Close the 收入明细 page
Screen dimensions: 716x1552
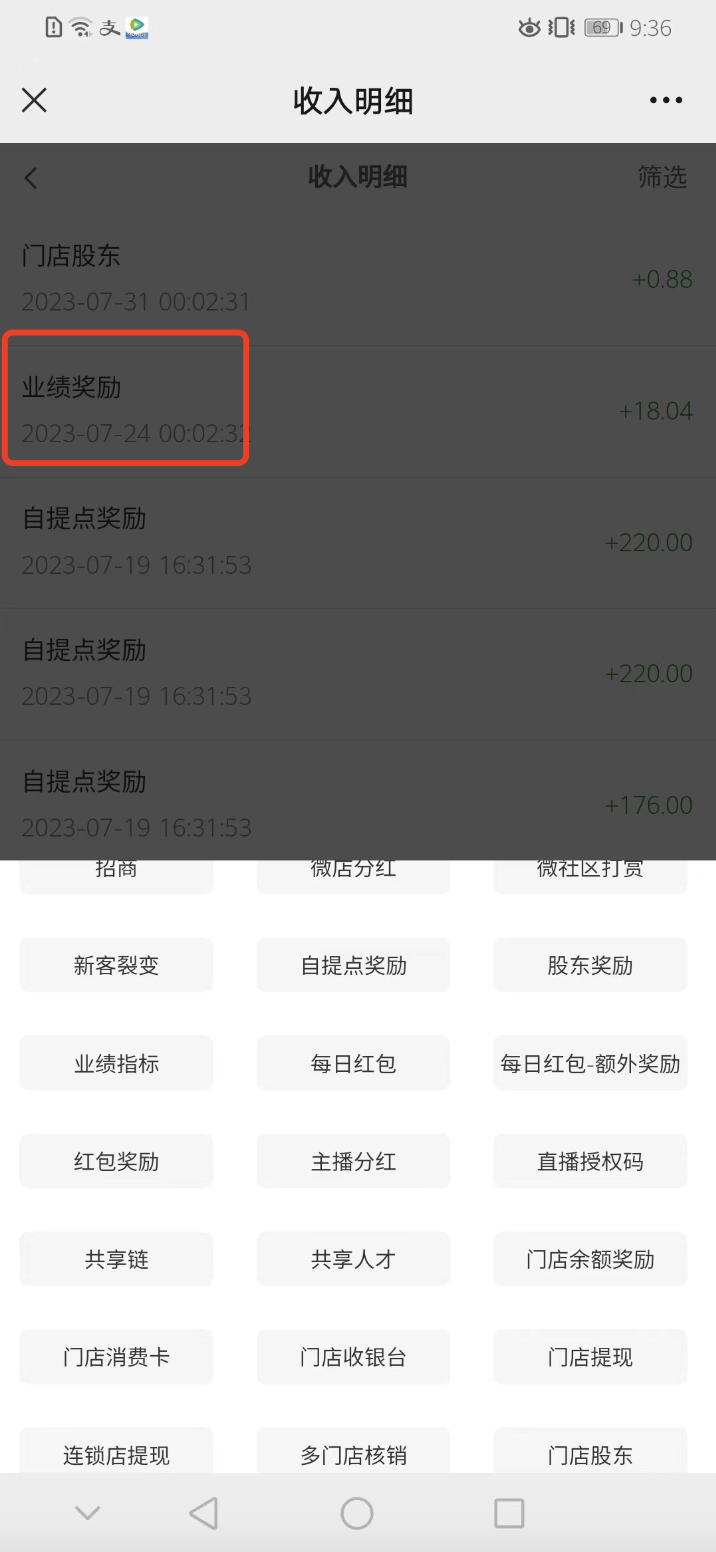click(35, 100)
